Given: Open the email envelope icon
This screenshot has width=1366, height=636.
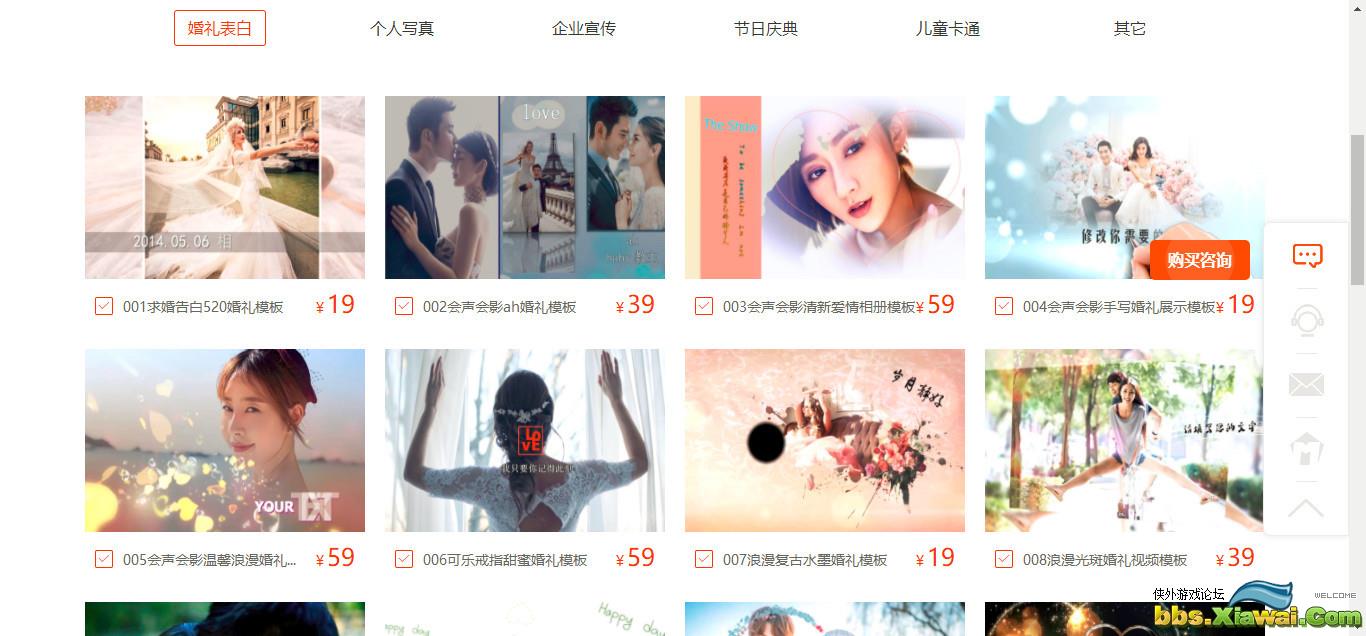Looking at the screenshot, I should click(x=1307, y=384).
